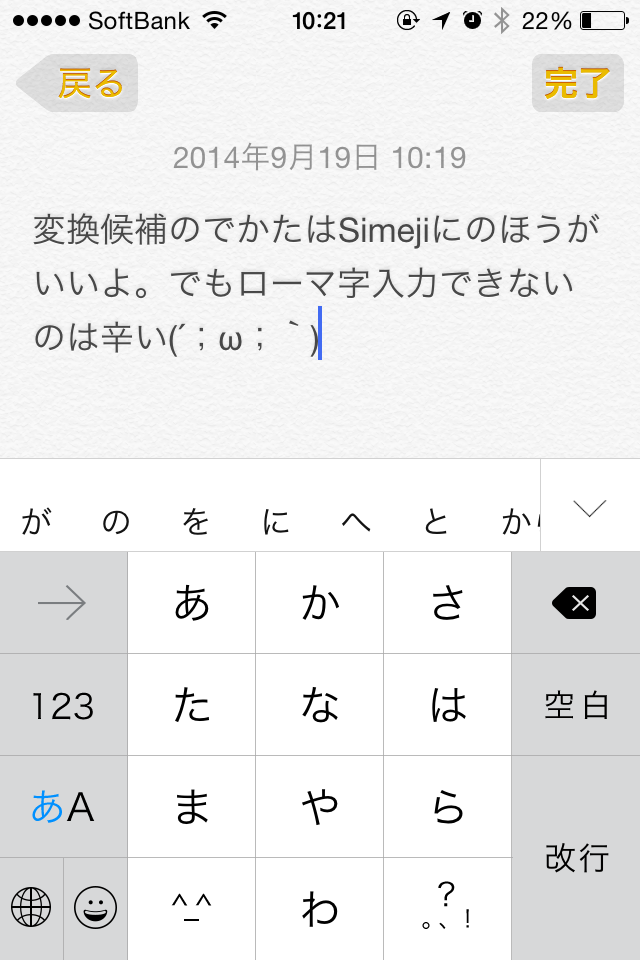Tap the あ kana key
This screenshot has width=640, height=960.
[x=192, y=603]
